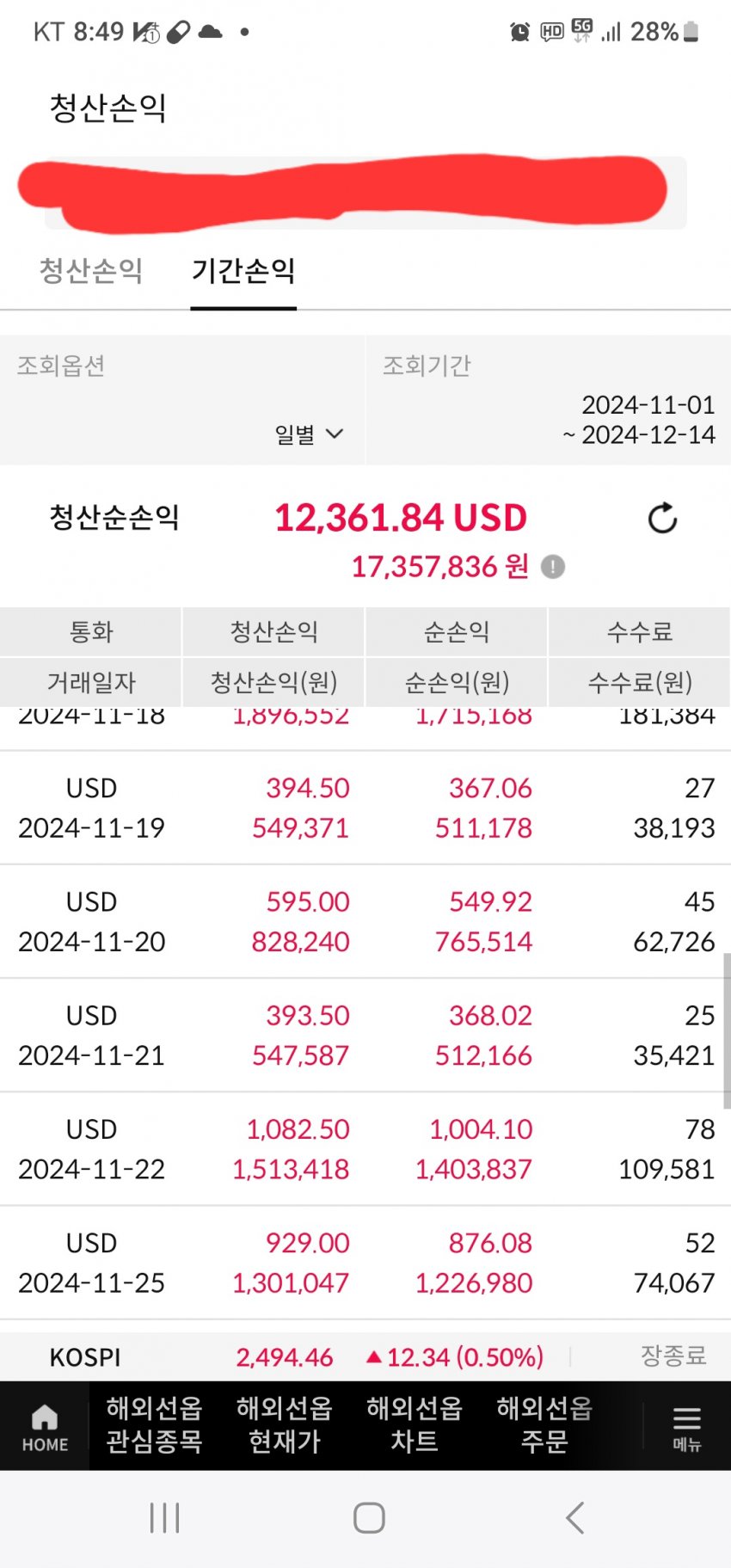Image resolution: width=731 pixels, height=1568 pixels.
Task: Open the system recent apps view
Action: 164,1517
